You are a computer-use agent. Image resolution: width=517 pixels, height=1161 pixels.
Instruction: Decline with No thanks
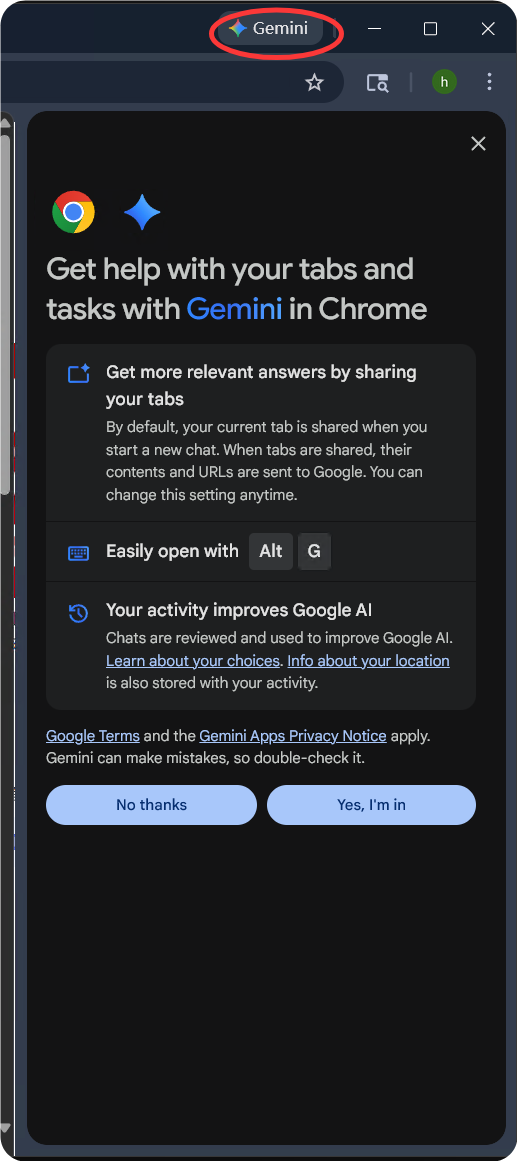coord(151,805)
